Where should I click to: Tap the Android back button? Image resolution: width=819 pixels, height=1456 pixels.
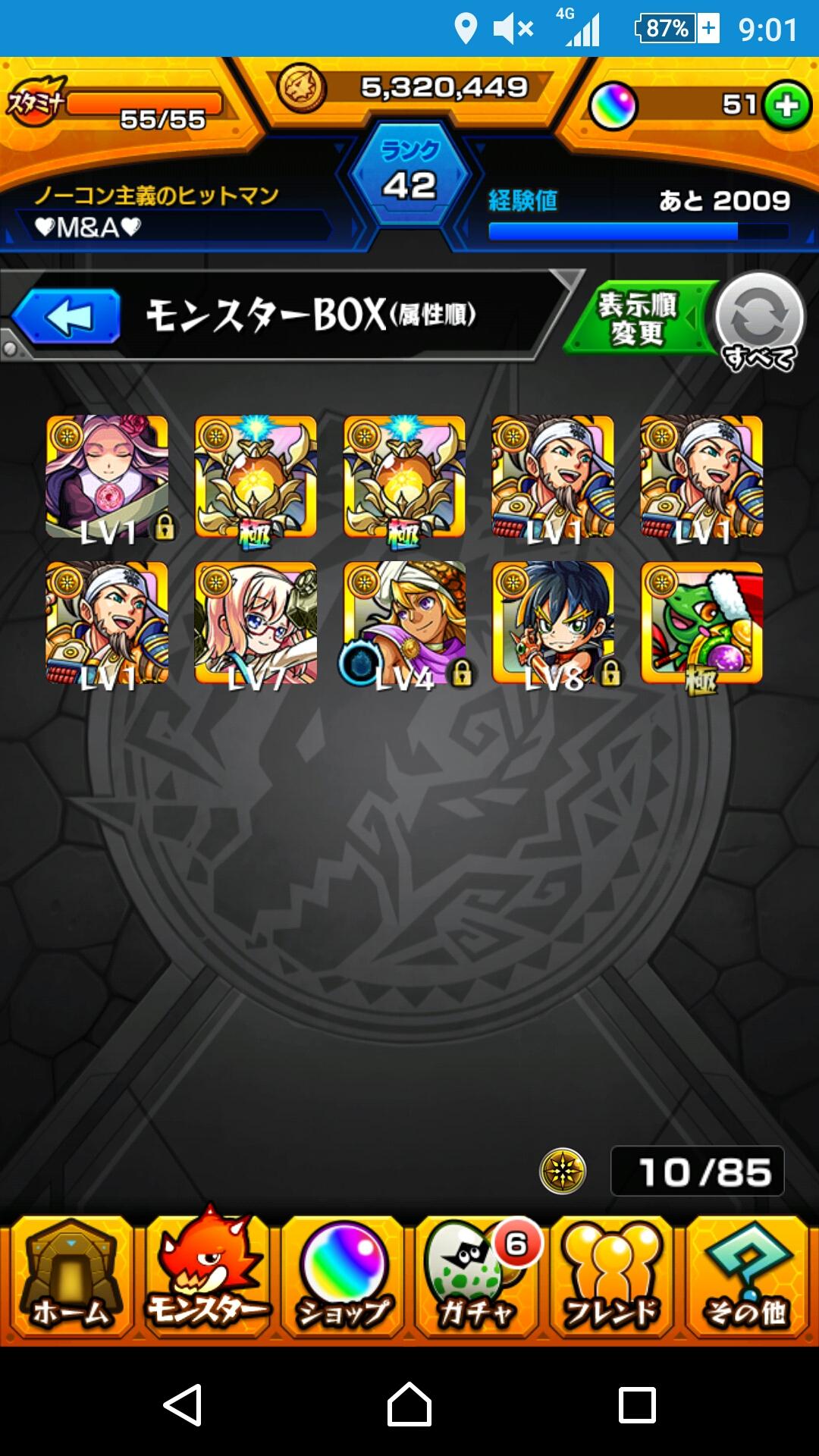183,1404
